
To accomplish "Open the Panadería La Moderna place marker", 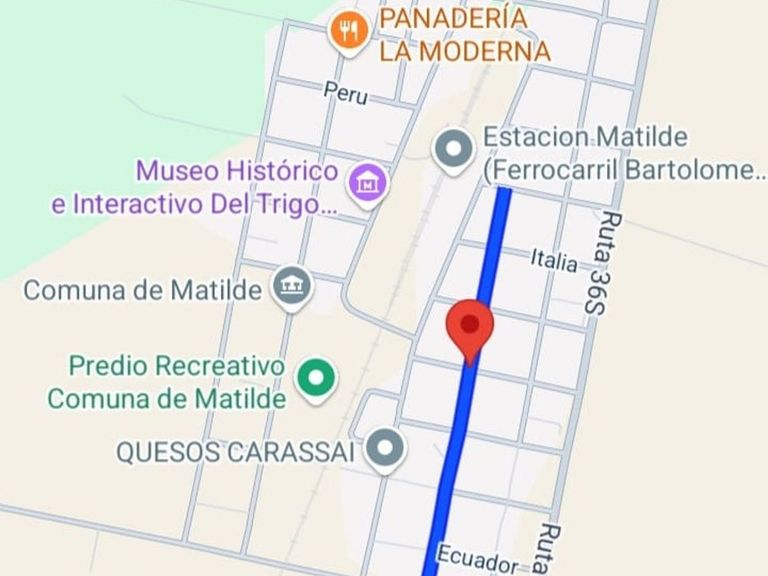I will 348,33.
